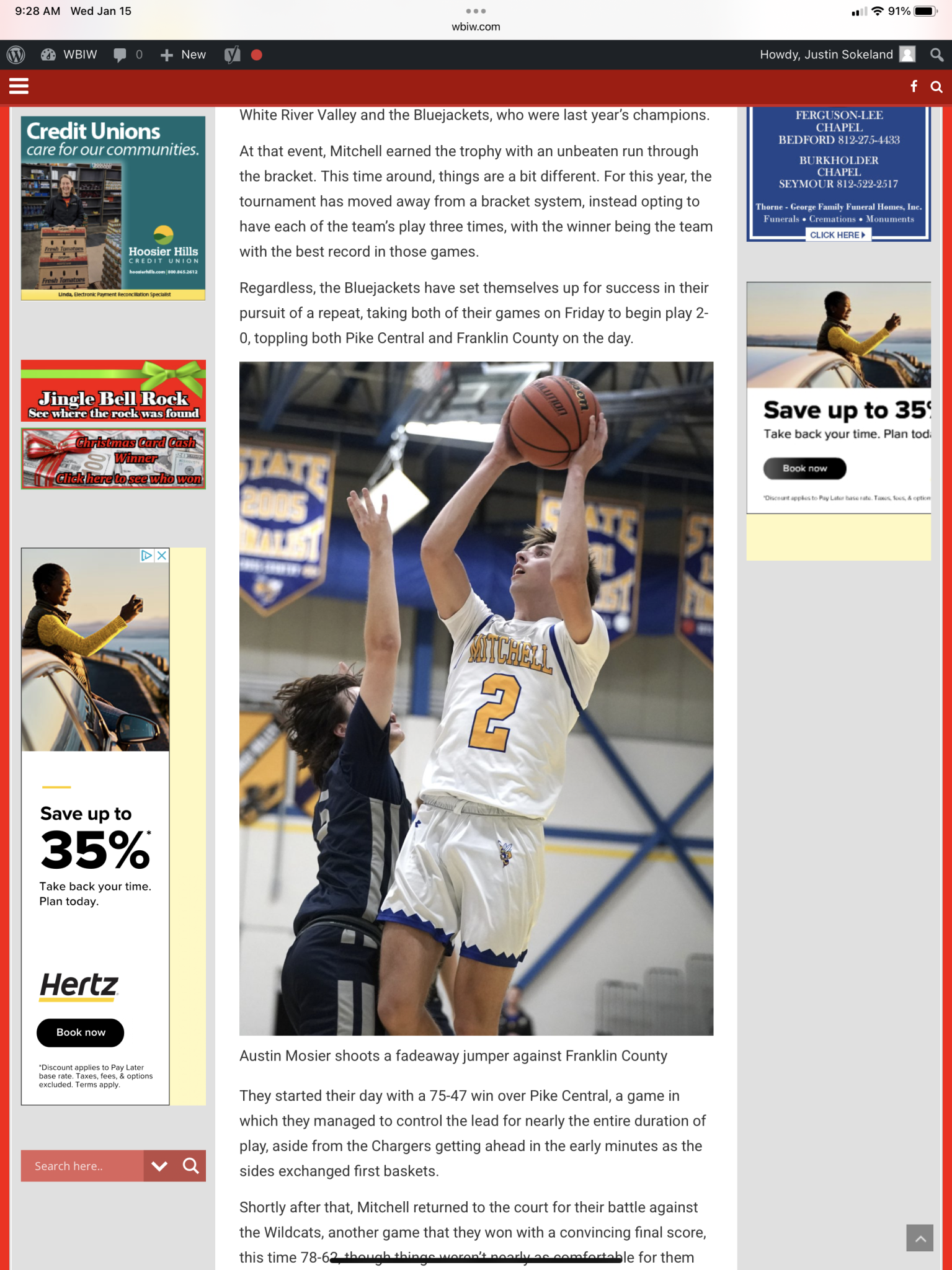Open the Yoast SEO icon
Image resolution: width=952 pixels, height=1270 pixels.
click(232, 55)
